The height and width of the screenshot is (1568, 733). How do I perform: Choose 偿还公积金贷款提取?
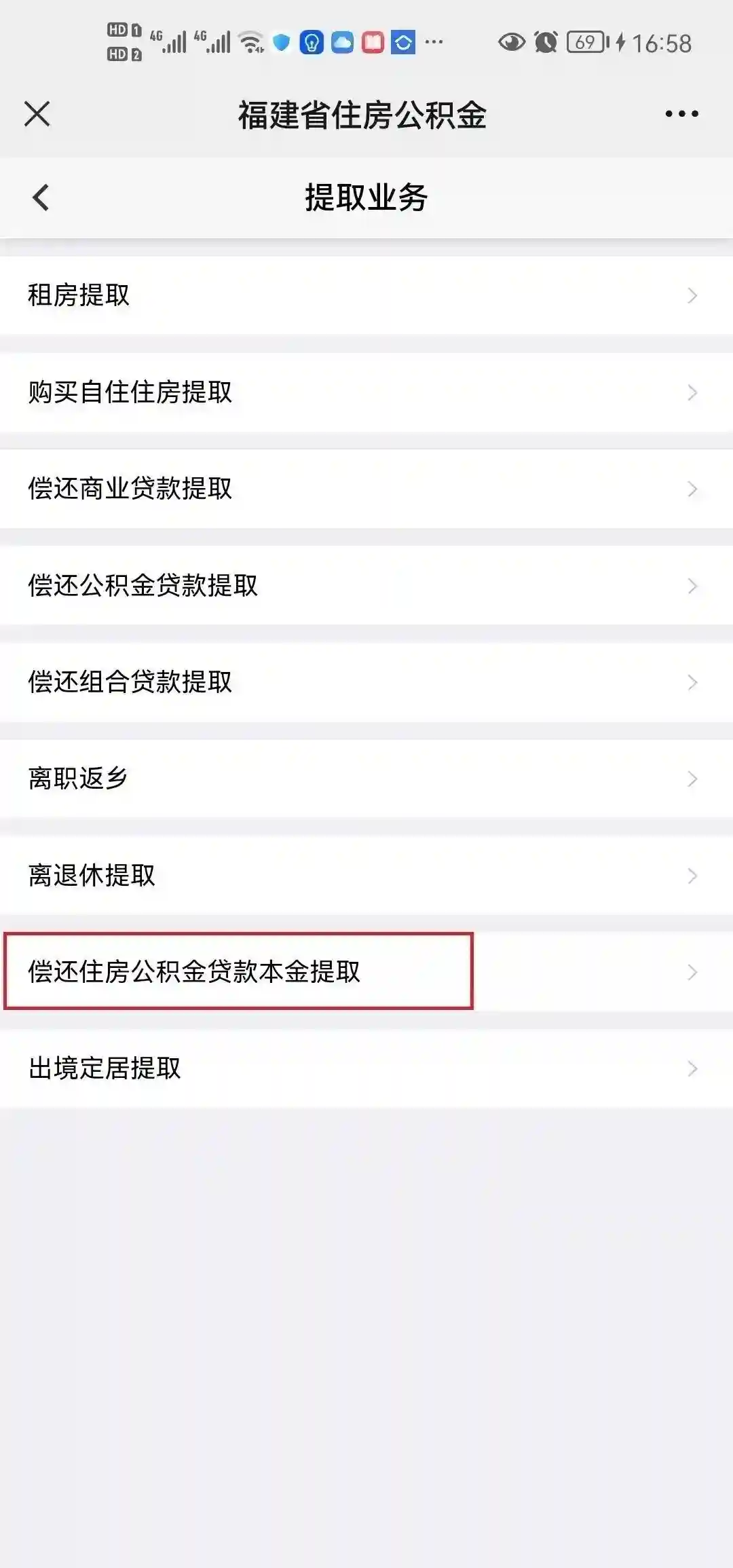click(366, 586)
